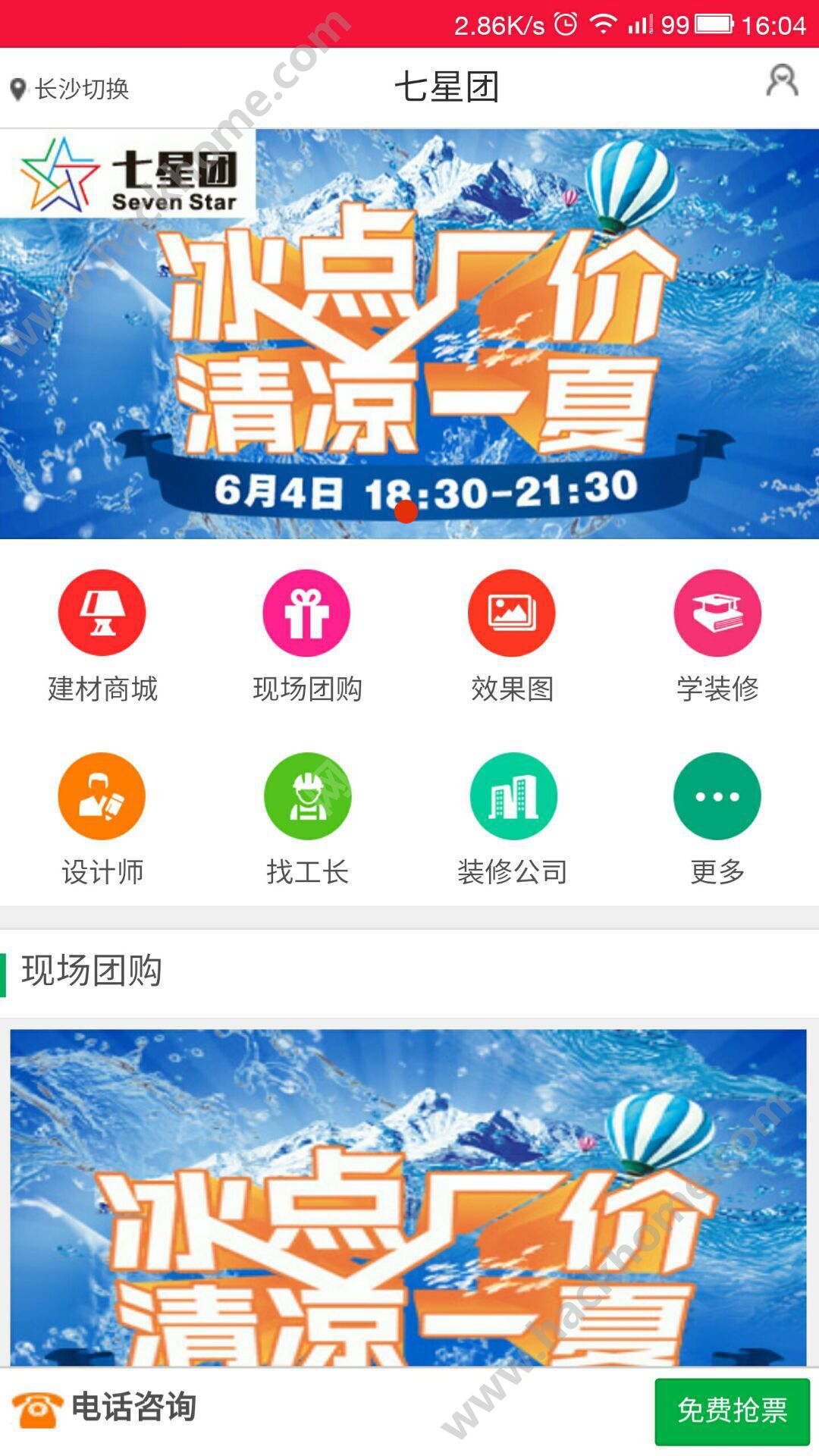819x1456 pixels.
Task: Open 建材商城 category
Action: coord(102,613)
